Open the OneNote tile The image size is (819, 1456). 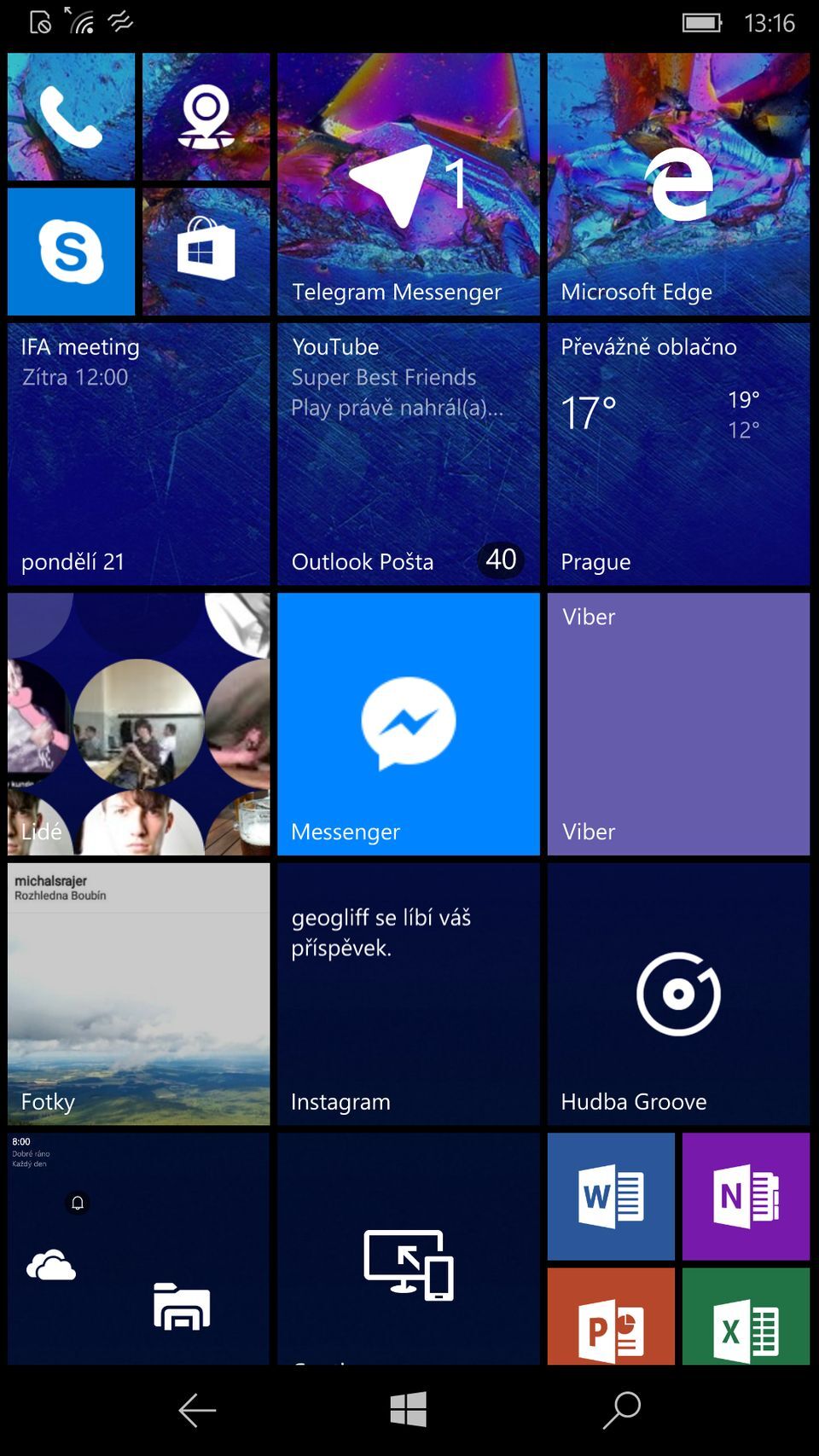point(746,1196)
